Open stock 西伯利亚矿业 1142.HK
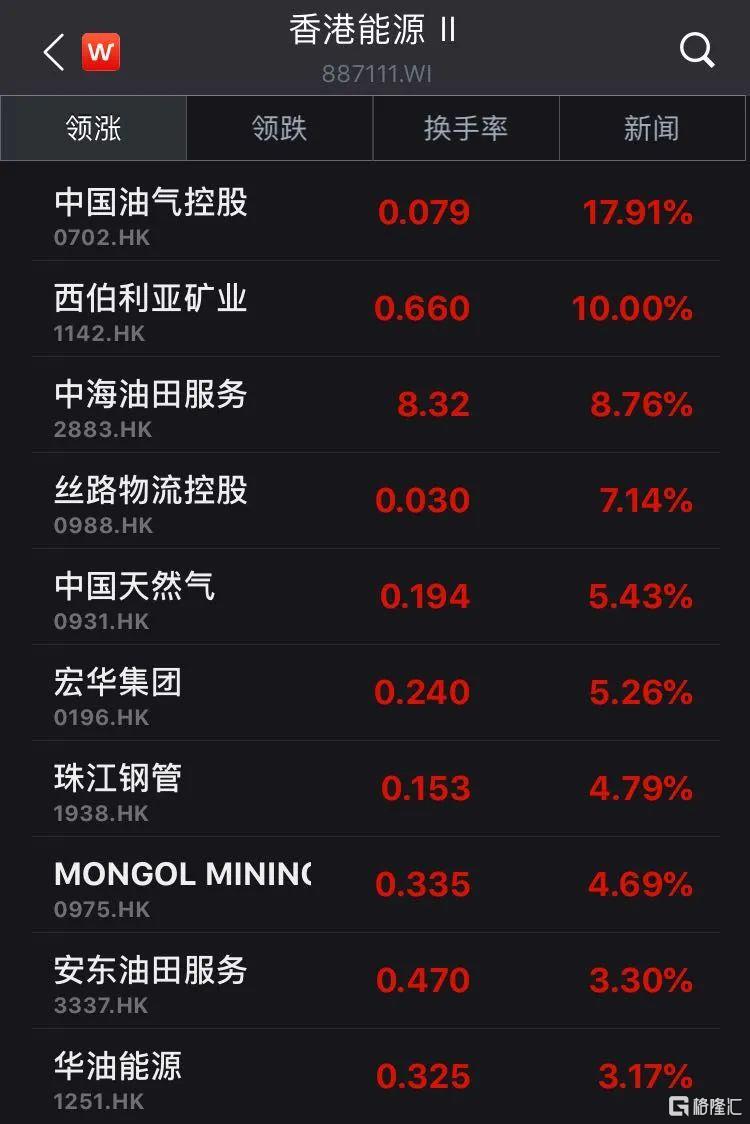The image size is (750, 1124). click(x=375, y=309)
